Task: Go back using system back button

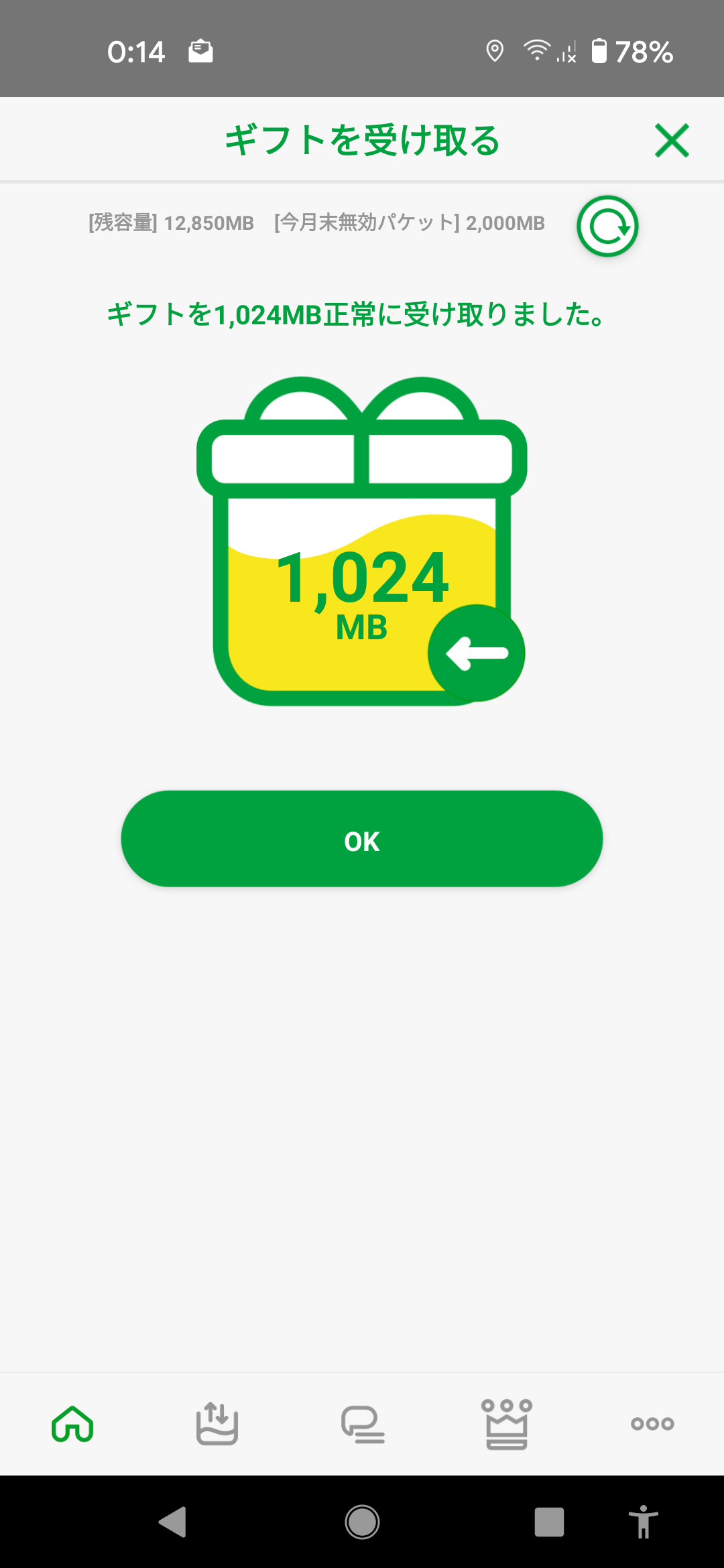Action: 173,1522
